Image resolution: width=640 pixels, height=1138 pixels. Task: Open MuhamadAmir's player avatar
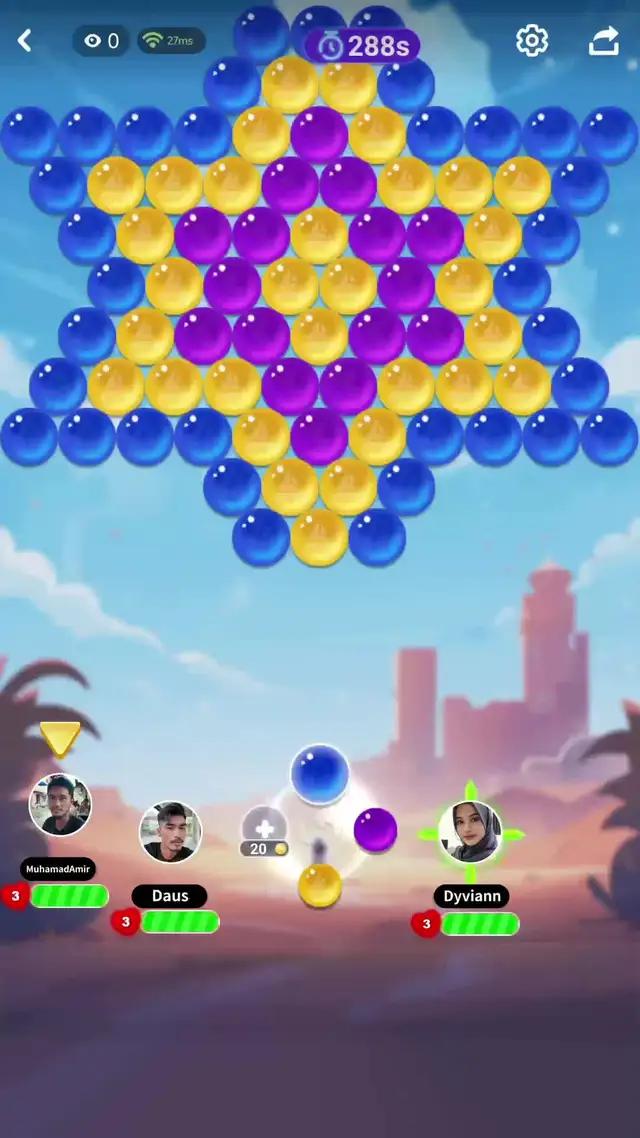60,804
